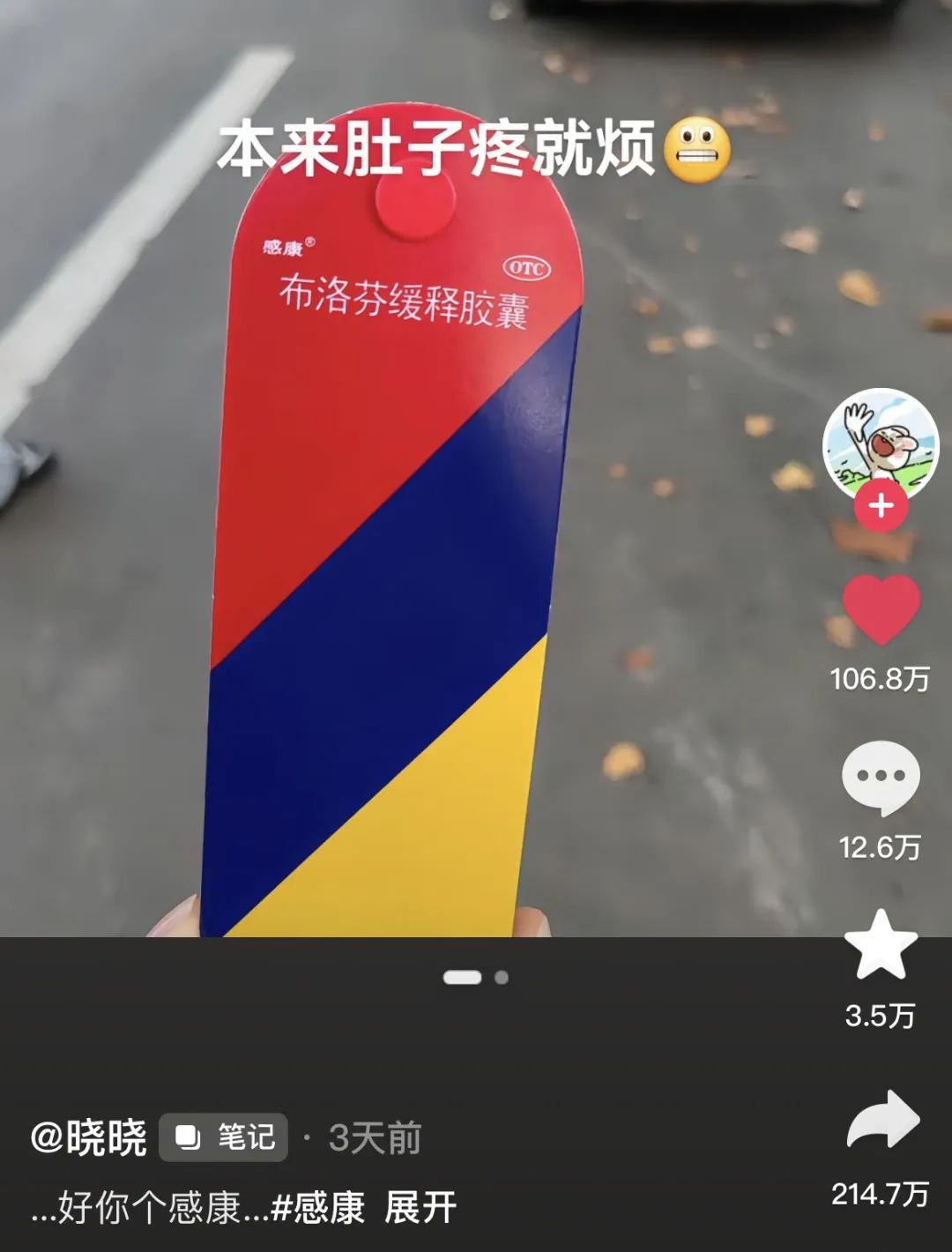952x1252 pixels.
Task: Open @晓晓 user profile
Action: click(88, 1137)
